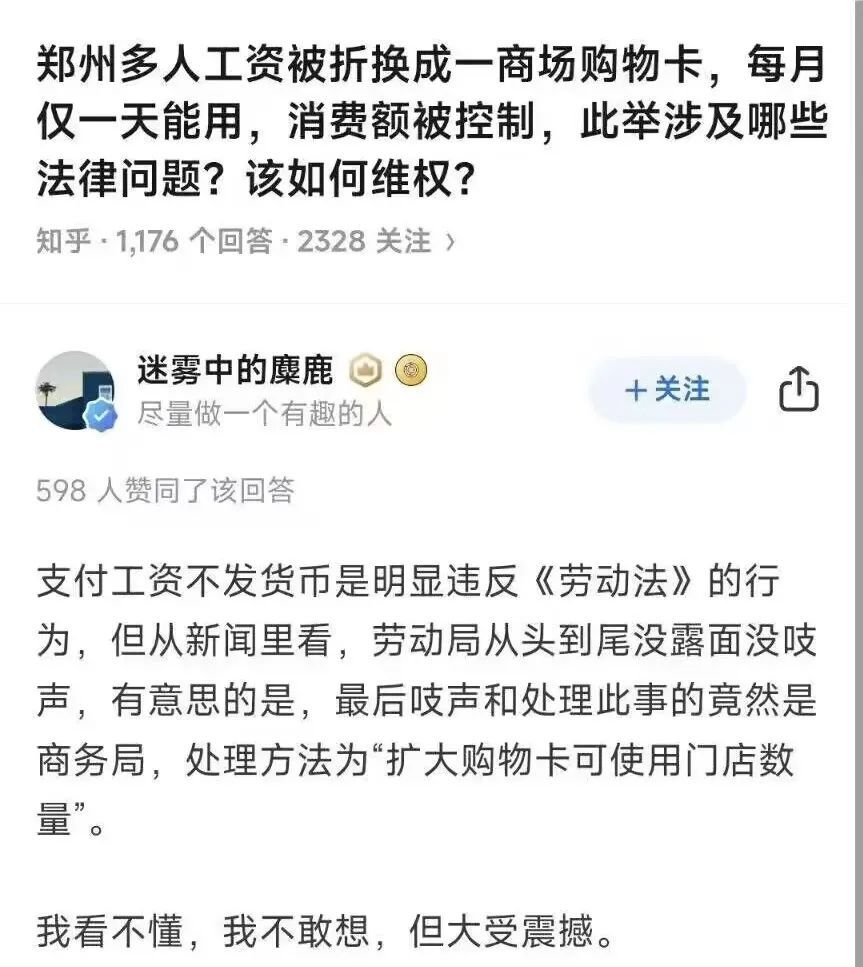Share this answer
This screenshot has height=967, width=863.
click(798, 390)
